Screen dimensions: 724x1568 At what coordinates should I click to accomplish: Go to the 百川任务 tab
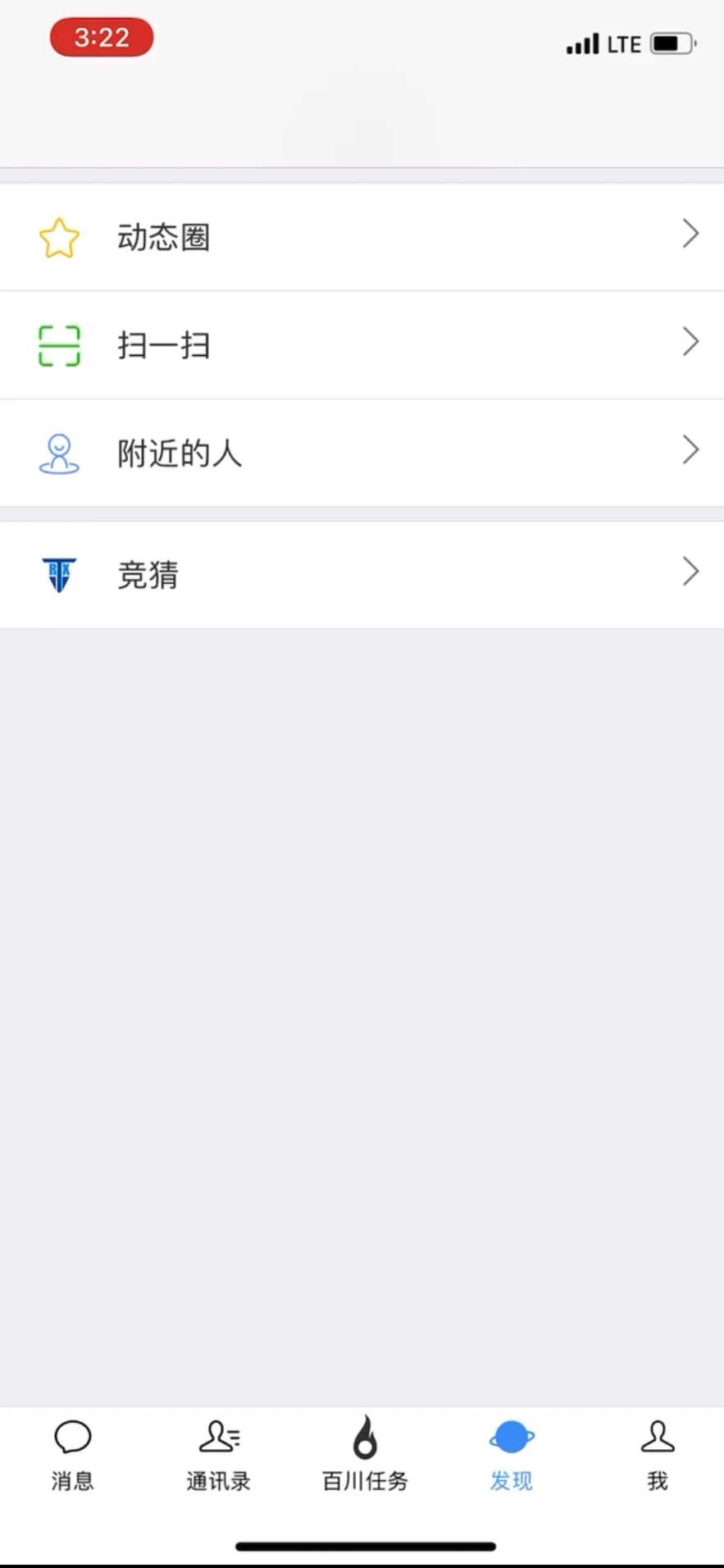(x=364, y=1455)
